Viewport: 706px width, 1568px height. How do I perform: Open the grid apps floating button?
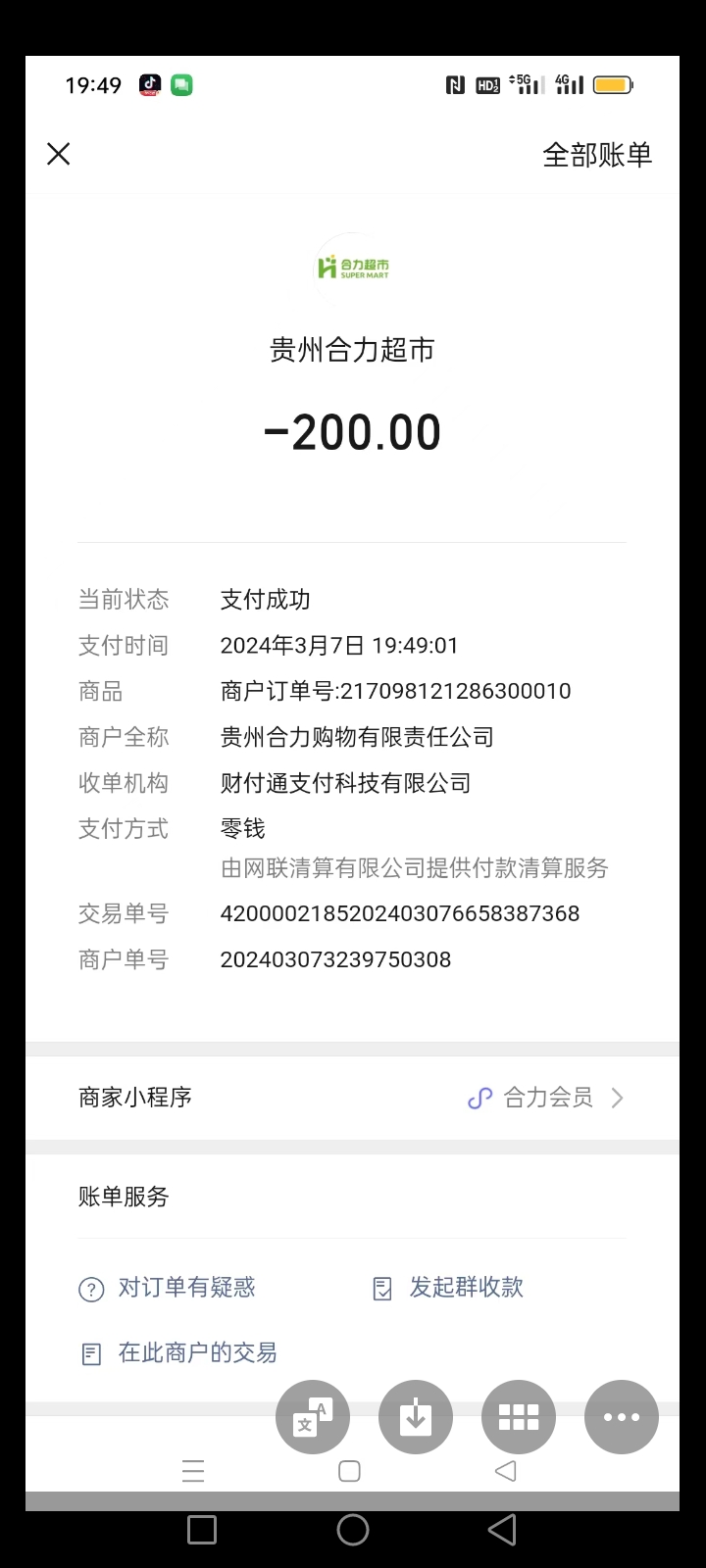coord(519,1417)
